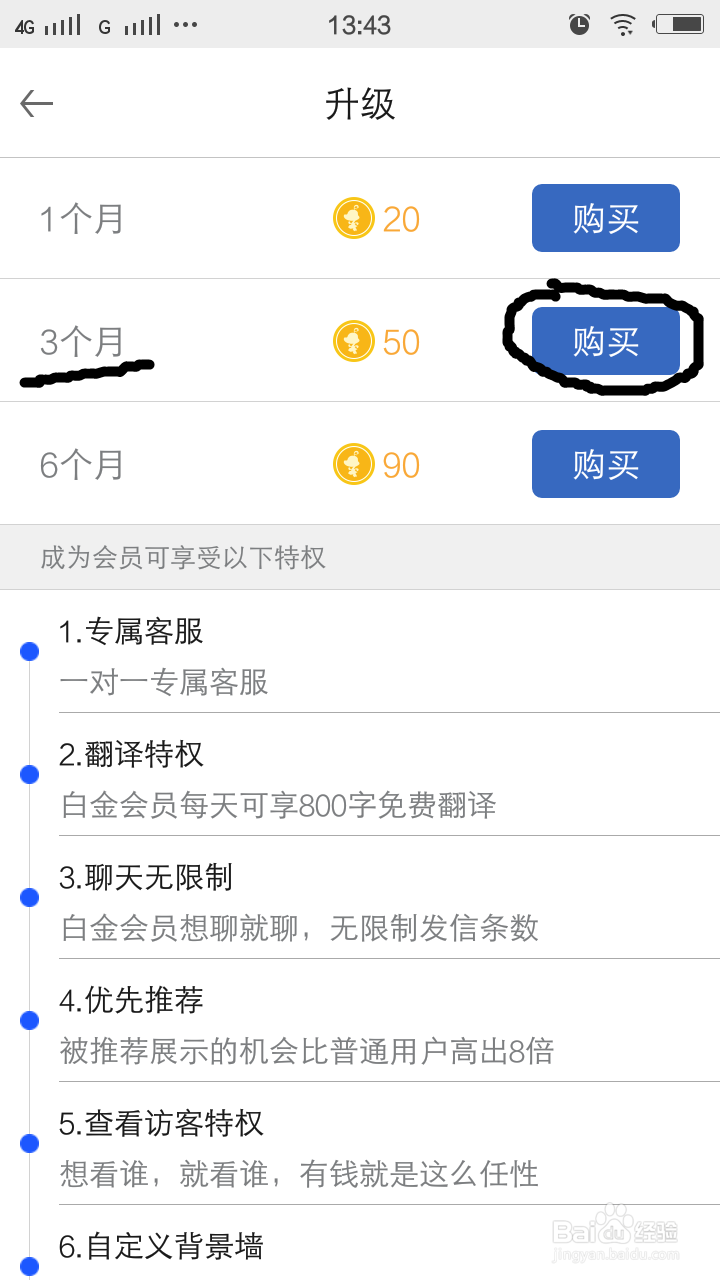Select the 优先推荐 privilege entry
720x1280 pixels.
tap(160, 1000)
